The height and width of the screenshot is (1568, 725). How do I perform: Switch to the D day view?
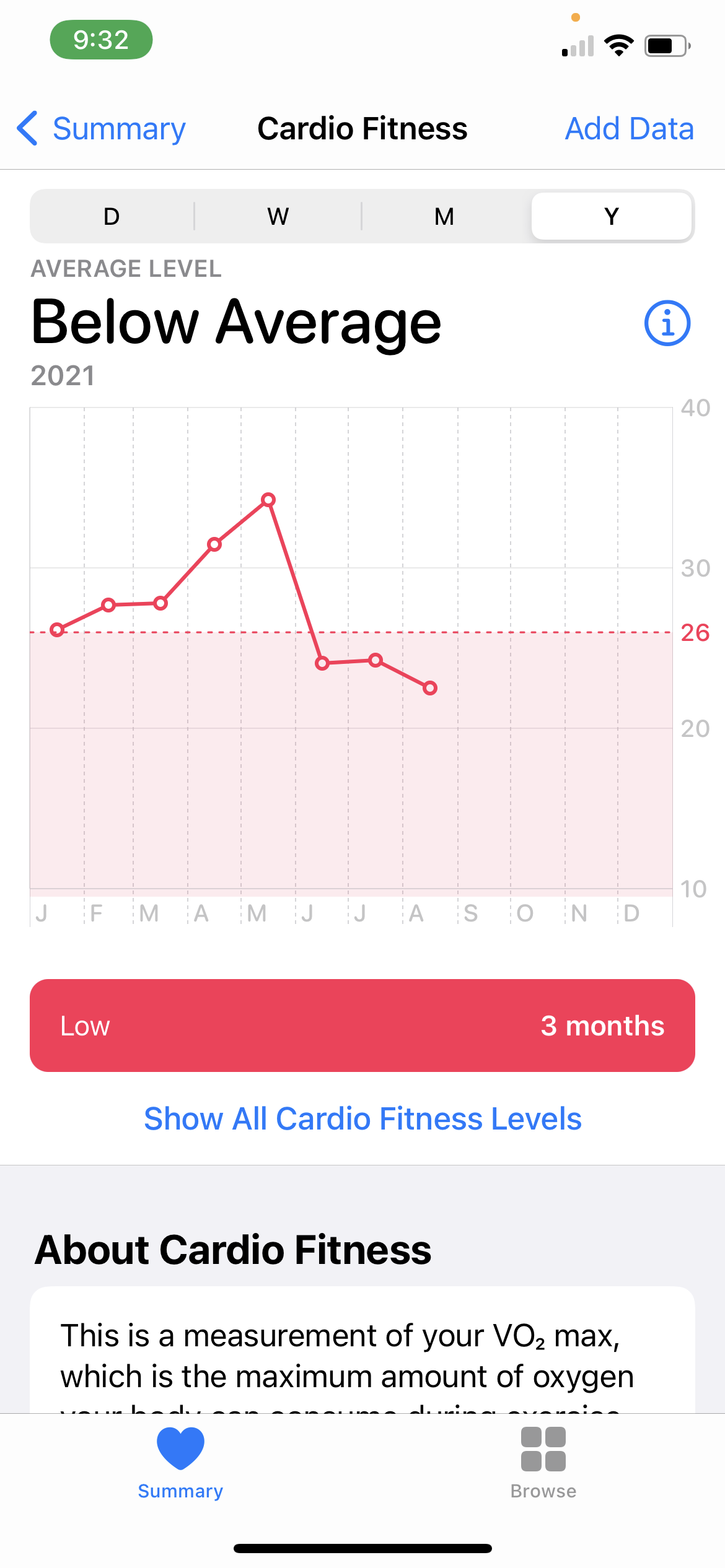tap(112, 217)
